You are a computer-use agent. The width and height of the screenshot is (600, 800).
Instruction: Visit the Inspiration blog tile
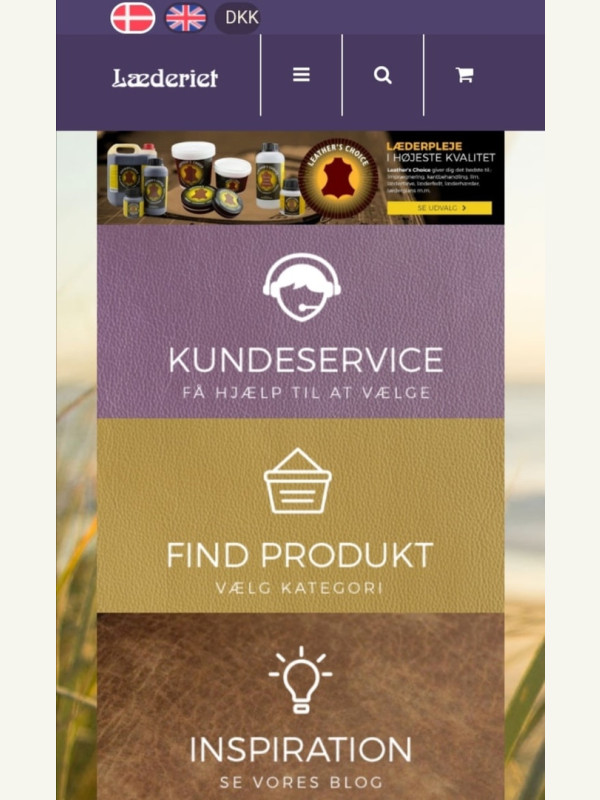pos(301,710)
